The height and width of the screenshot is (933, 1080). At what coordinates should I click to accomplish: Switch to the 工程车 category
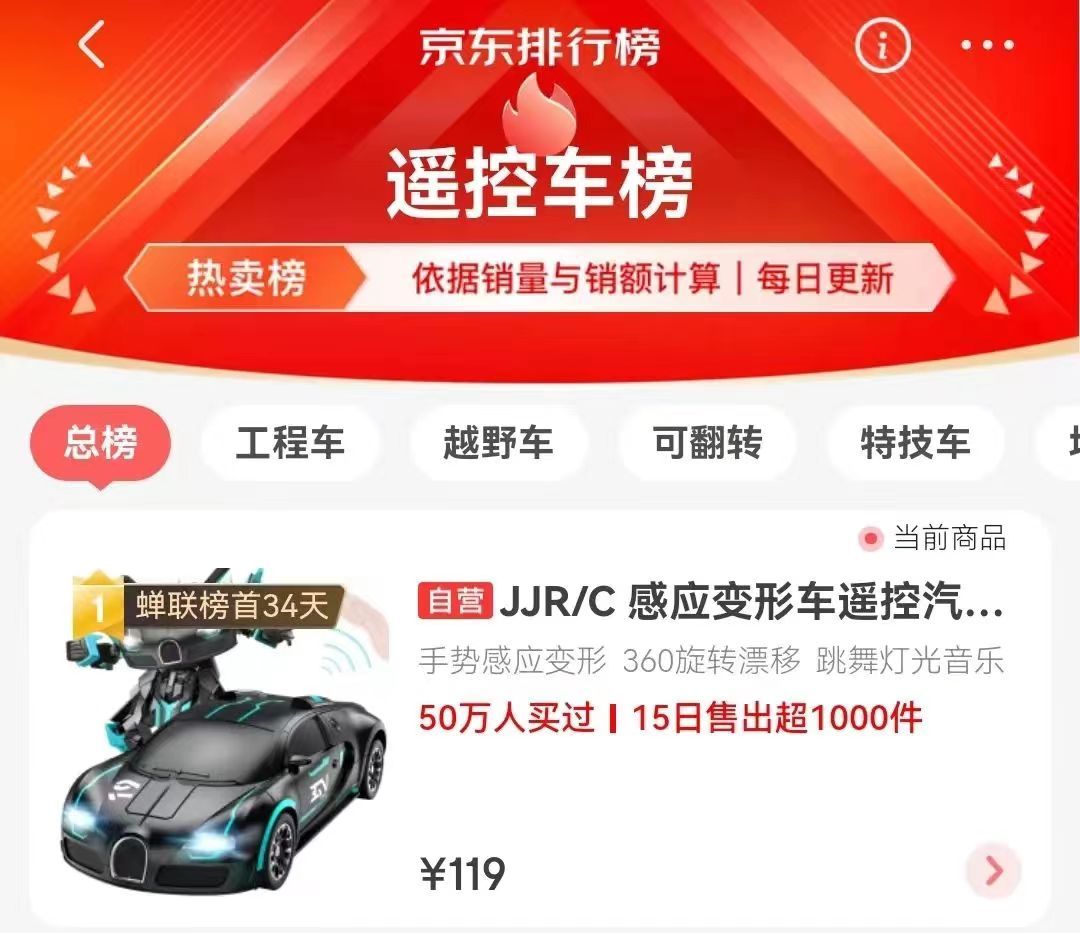point(290,443)
